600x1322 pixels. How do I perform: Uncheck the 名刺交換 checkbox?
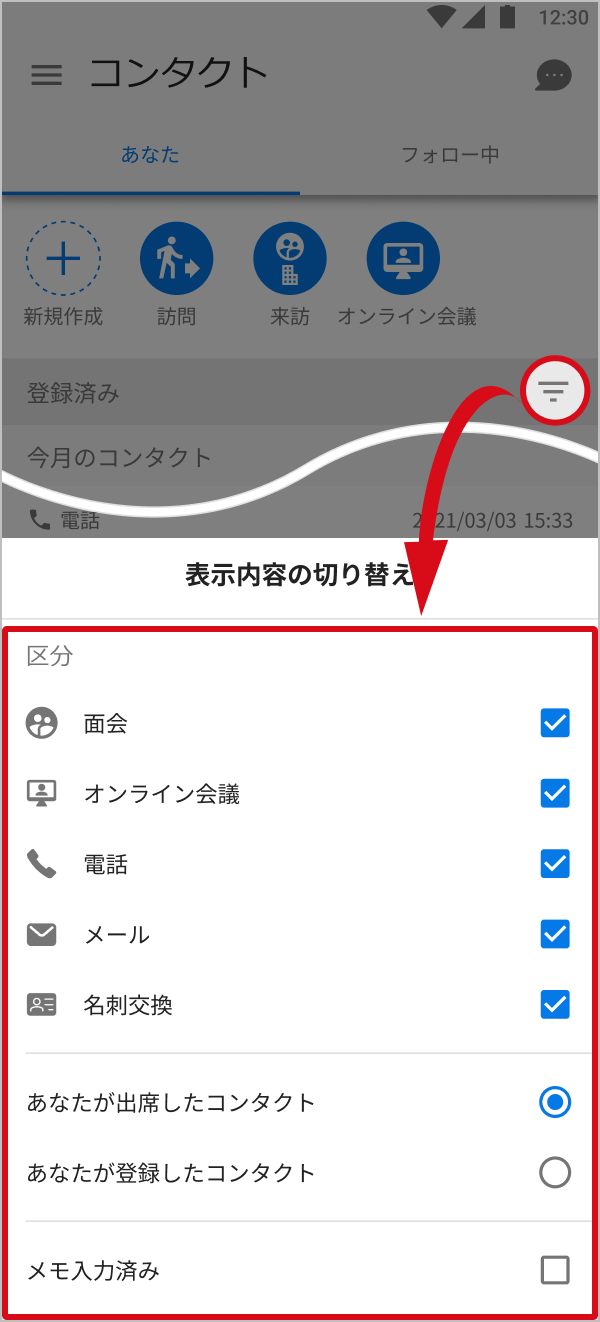pyautogui.click(x=555, y=1004)
